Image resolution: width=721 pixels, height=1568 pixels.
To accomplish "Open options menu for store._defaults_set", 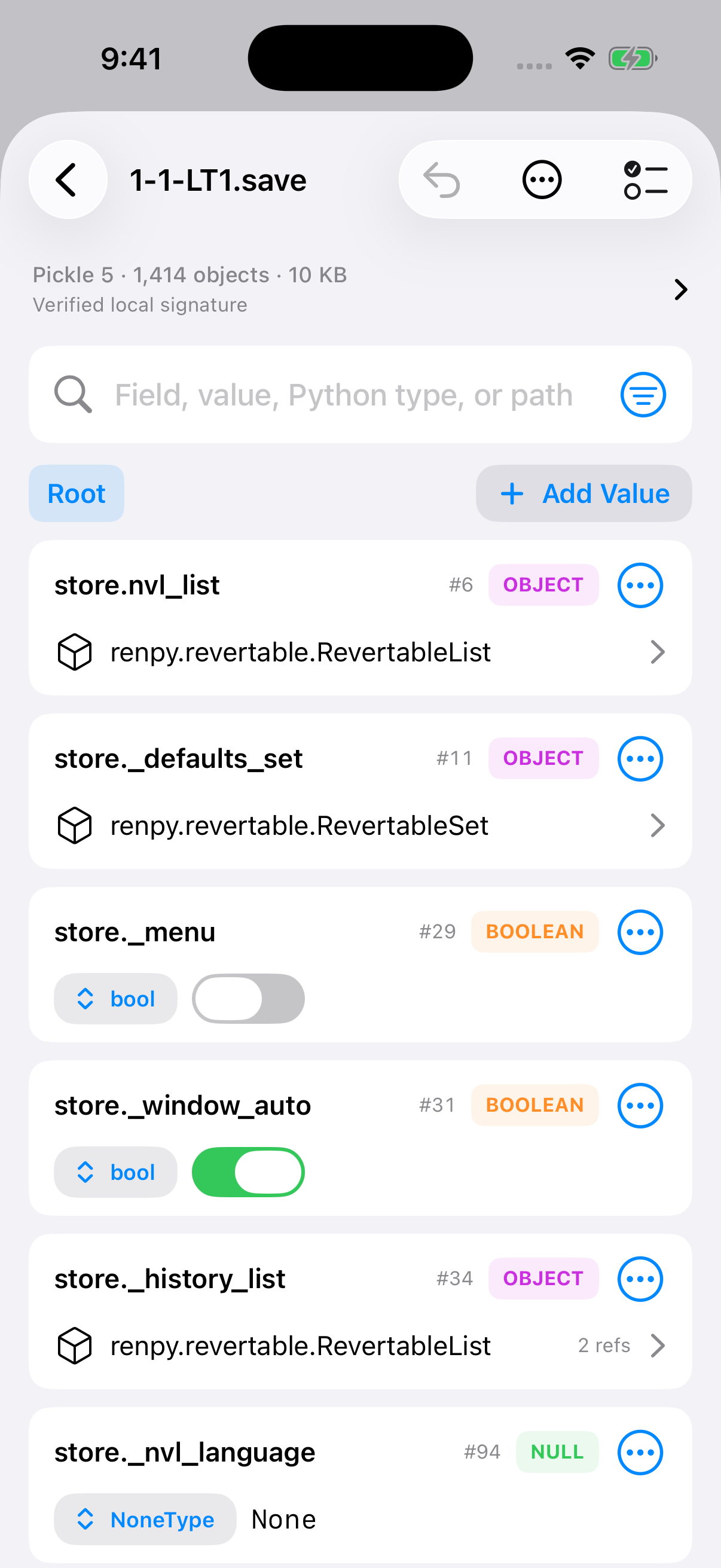I will pyautogui.click(x=640, y=758).
